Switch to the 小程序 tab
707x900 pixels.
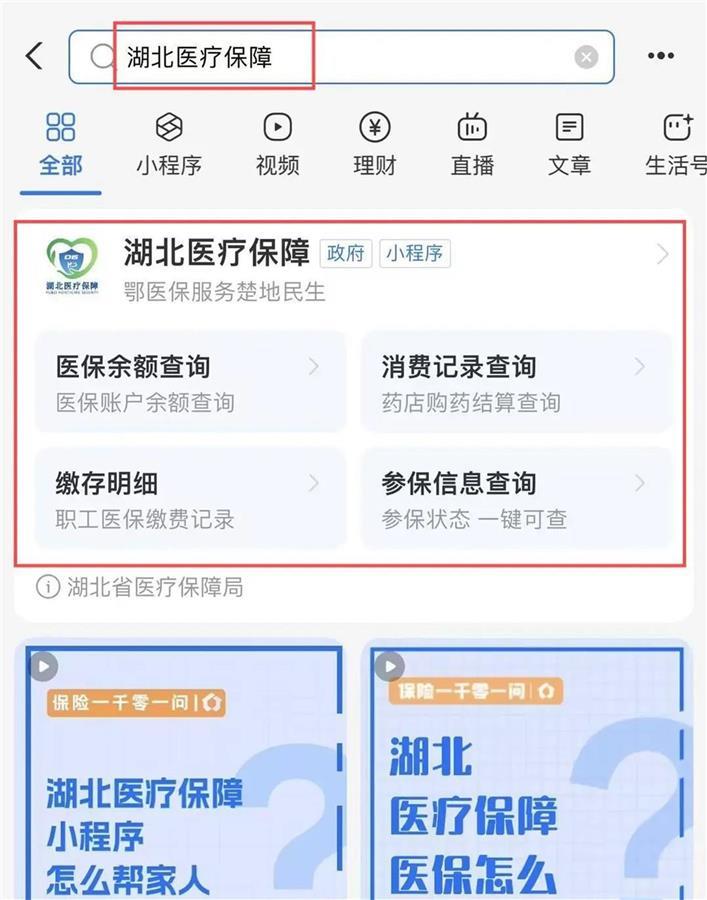pos(169,145)
